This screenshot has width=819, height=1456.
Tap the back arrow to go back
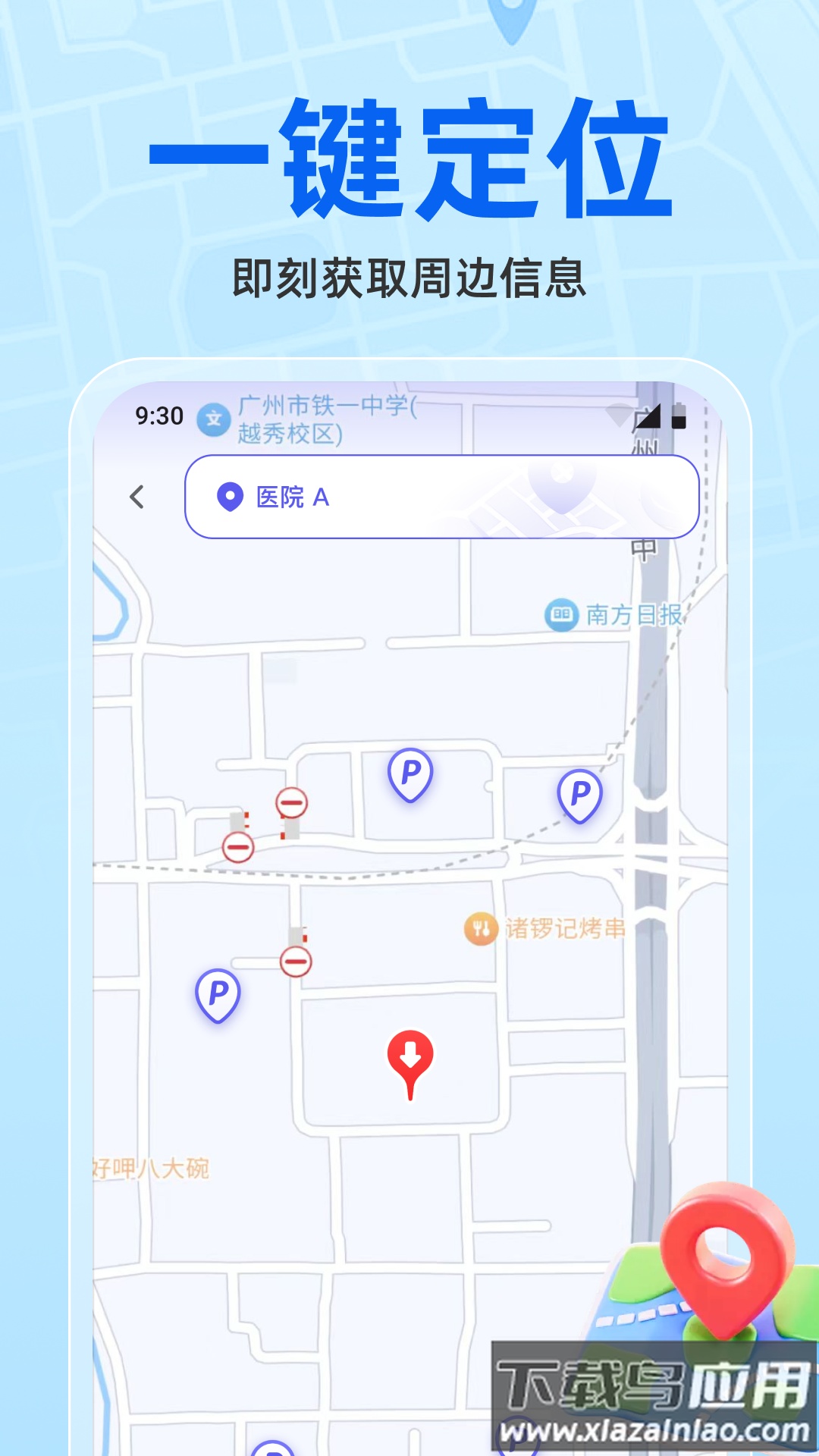[x=137, y=497]
